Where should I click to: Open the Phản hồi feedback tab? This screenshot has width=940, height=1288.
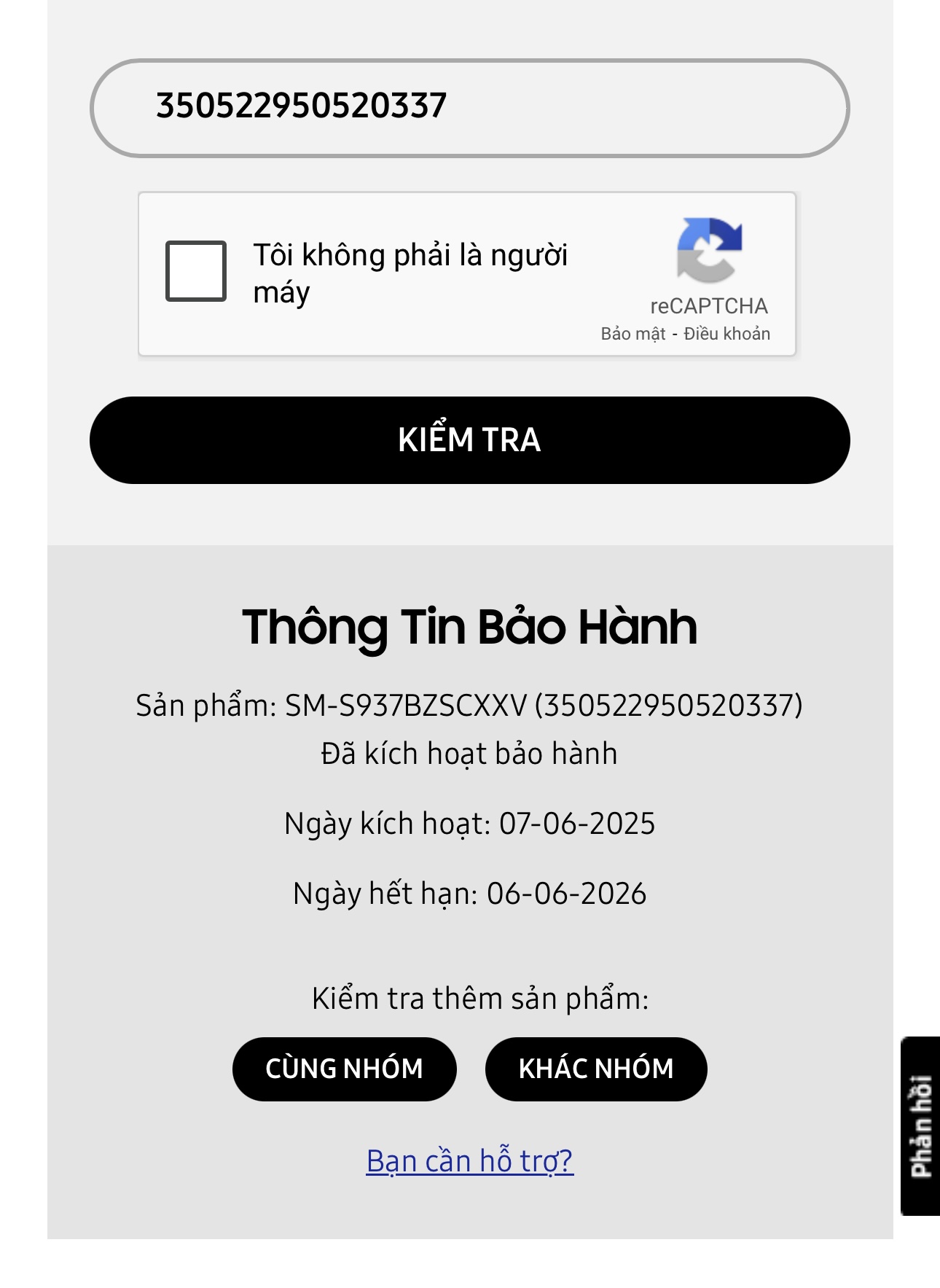[920, 1125]
